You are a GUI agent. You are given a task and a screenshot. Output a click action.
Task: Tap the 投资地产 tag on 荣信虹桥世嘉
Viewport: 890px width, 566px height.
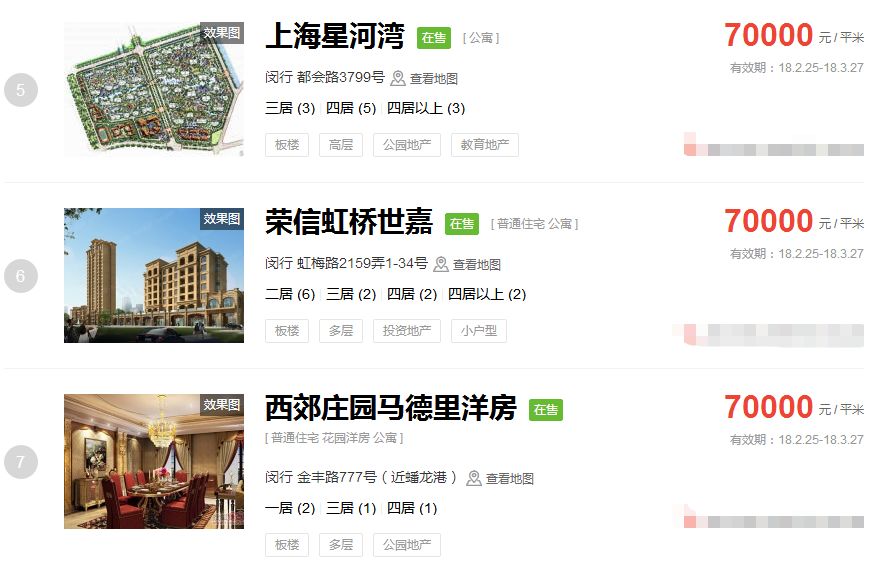(406, 331)
